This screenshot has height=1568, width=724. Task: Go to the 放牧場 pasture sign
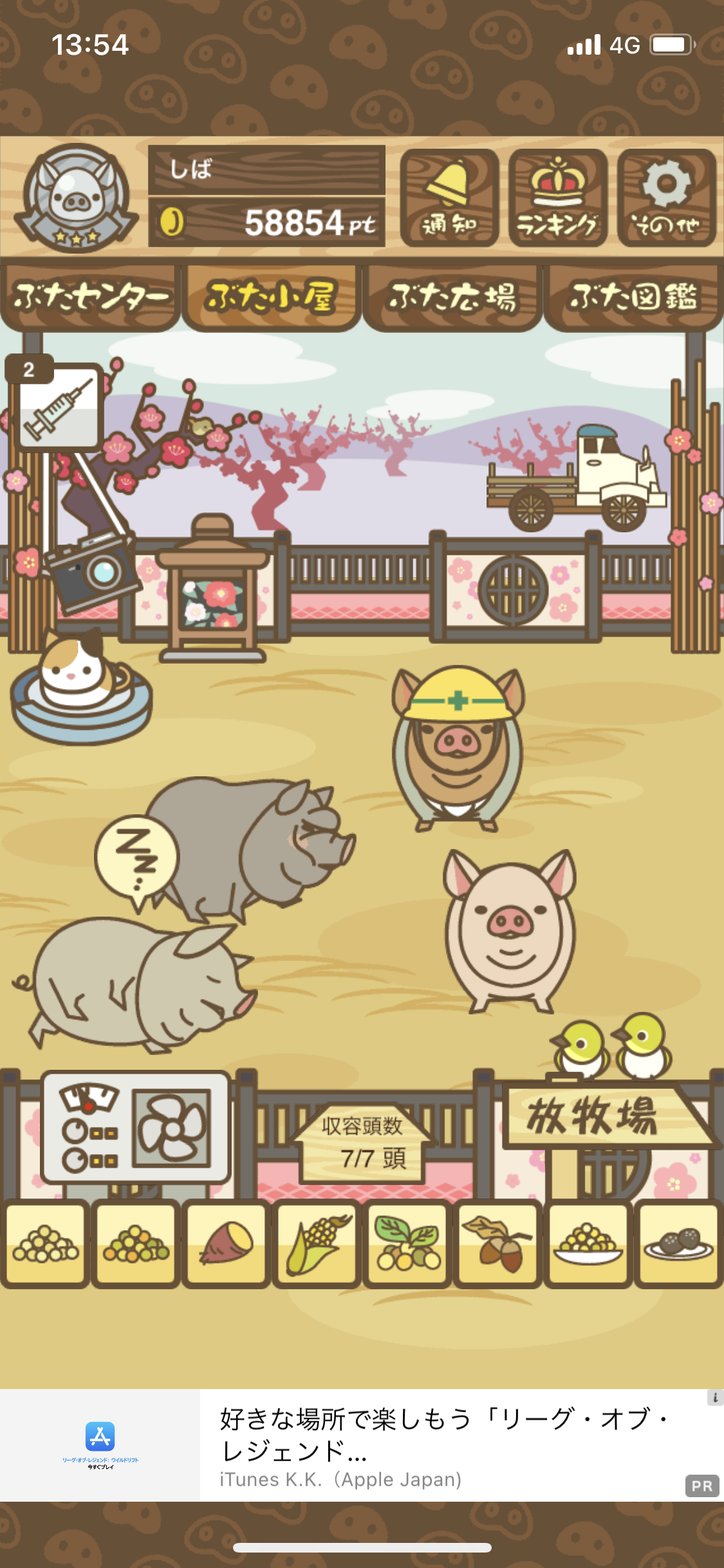[x=608, y=1116]
